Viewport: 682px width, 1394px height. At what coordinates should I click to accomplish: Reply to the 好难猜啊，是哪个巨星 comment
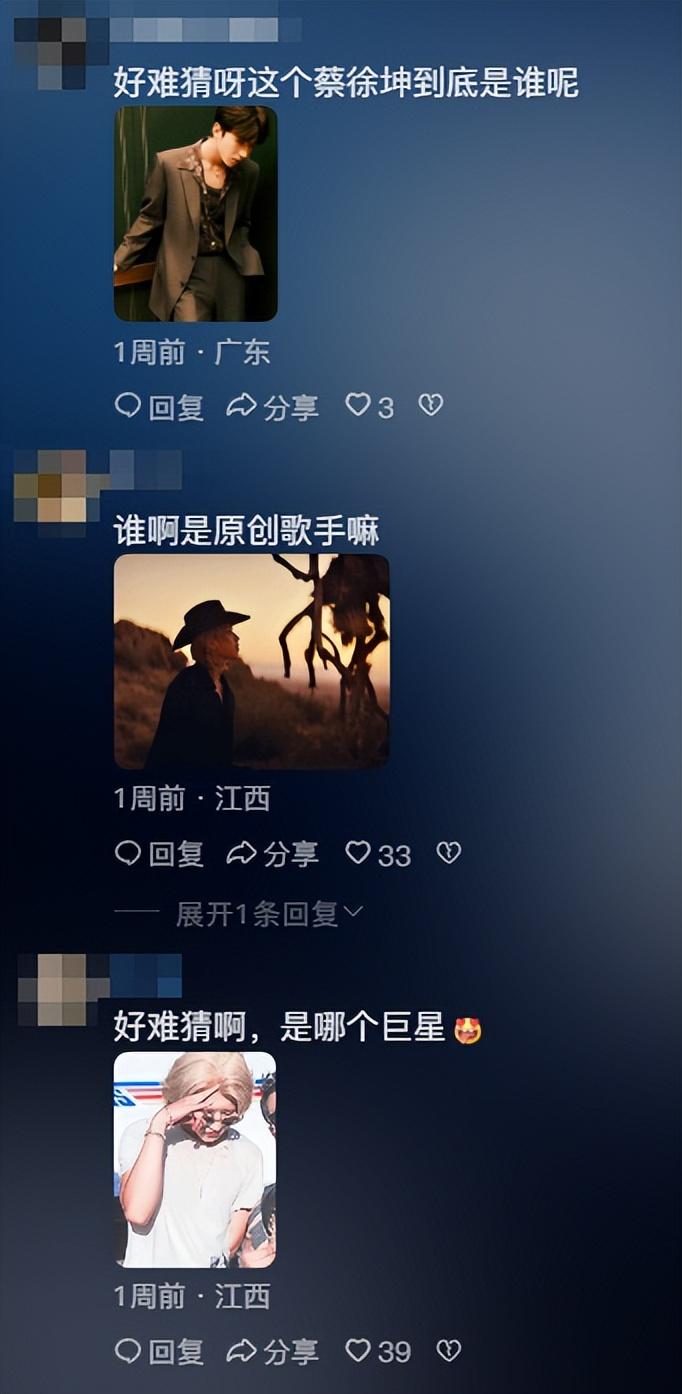pos(160,1351)
